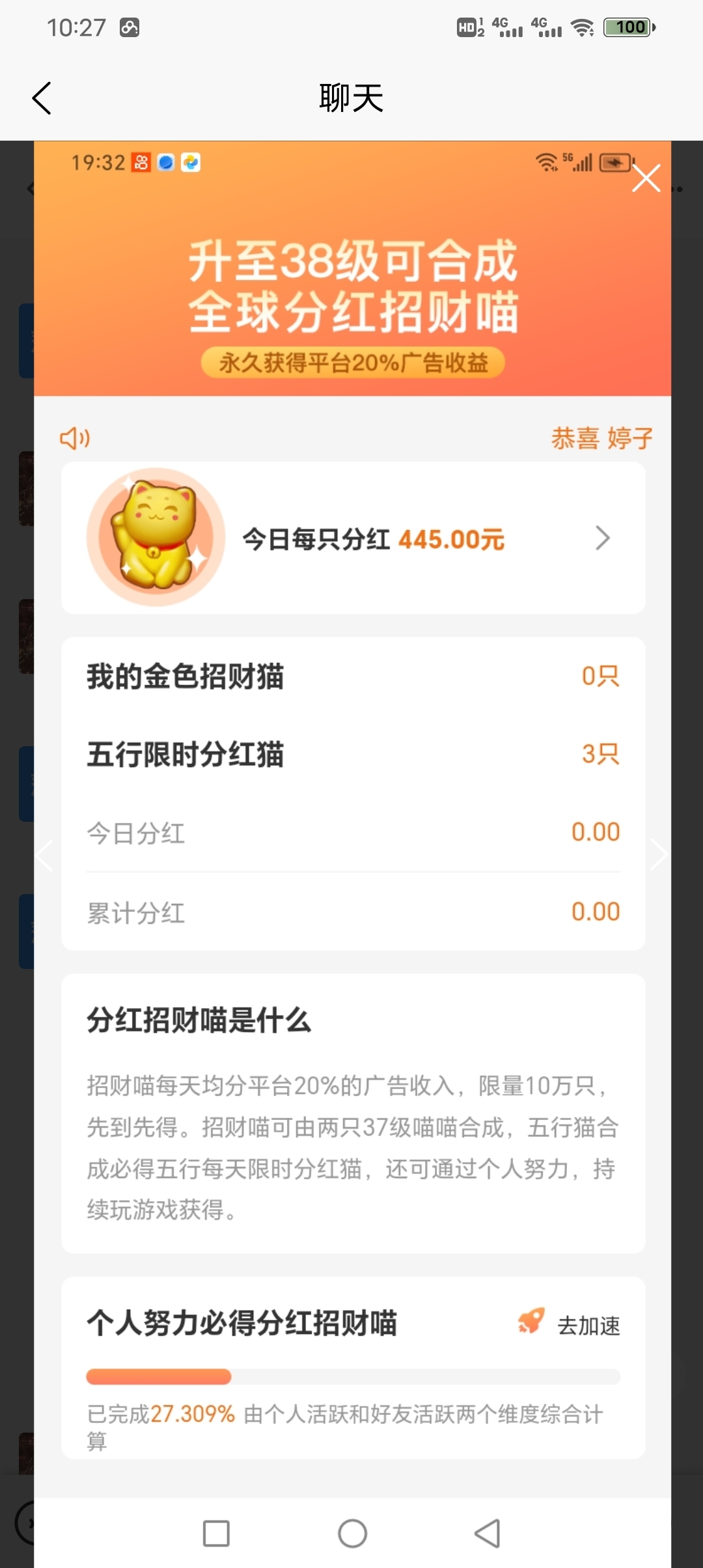Show the next image with right arrow
This screenshot has height=1568, width=703.
click(659, 854)
